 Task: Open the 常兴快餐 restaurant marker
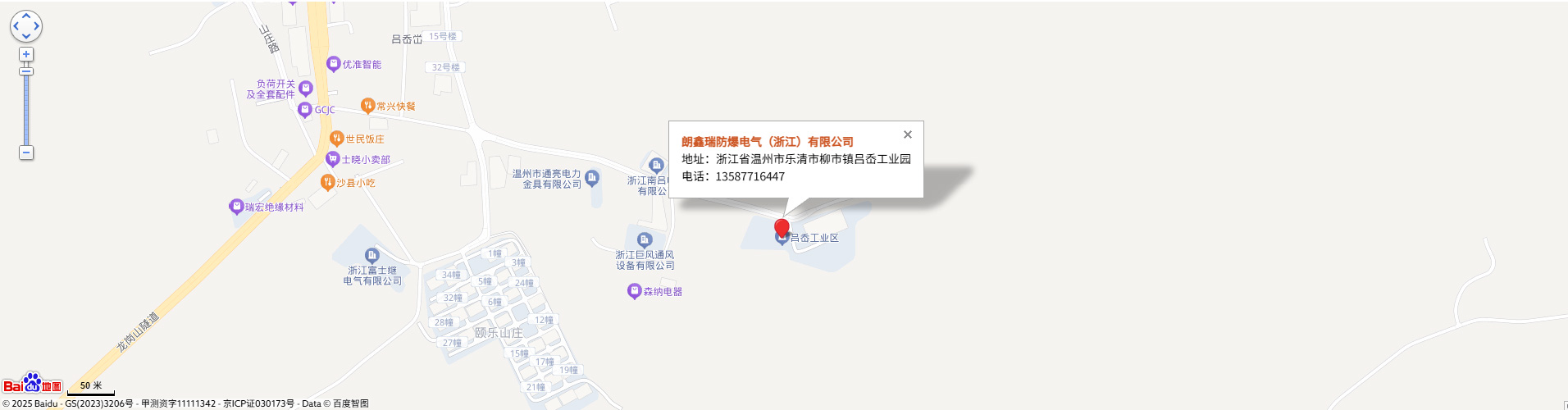367,106
